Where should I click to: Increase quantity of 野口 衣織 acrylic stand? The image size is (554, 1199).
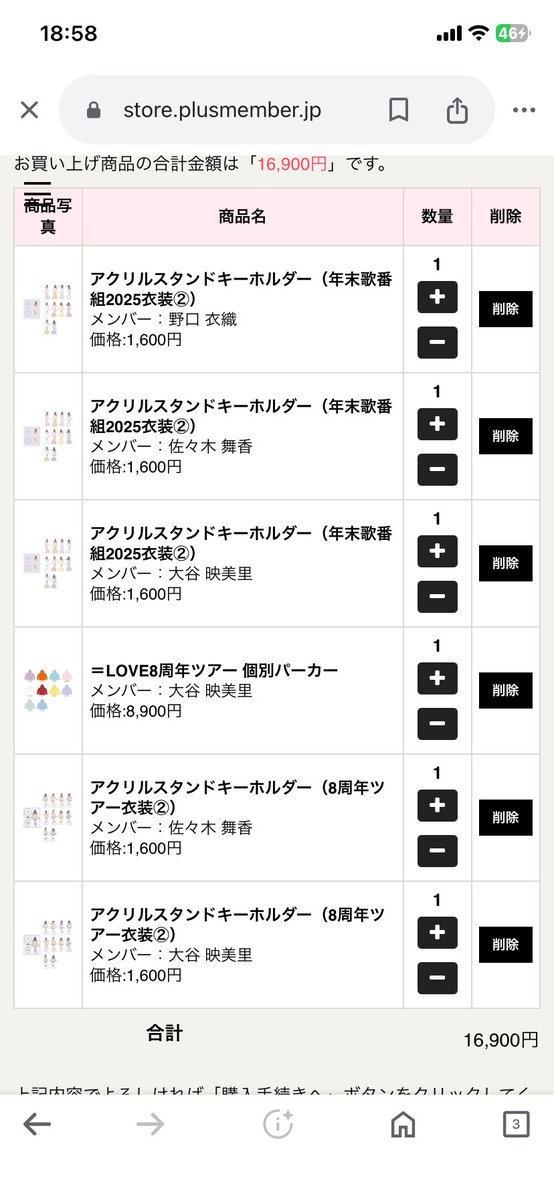click(438, 297)
